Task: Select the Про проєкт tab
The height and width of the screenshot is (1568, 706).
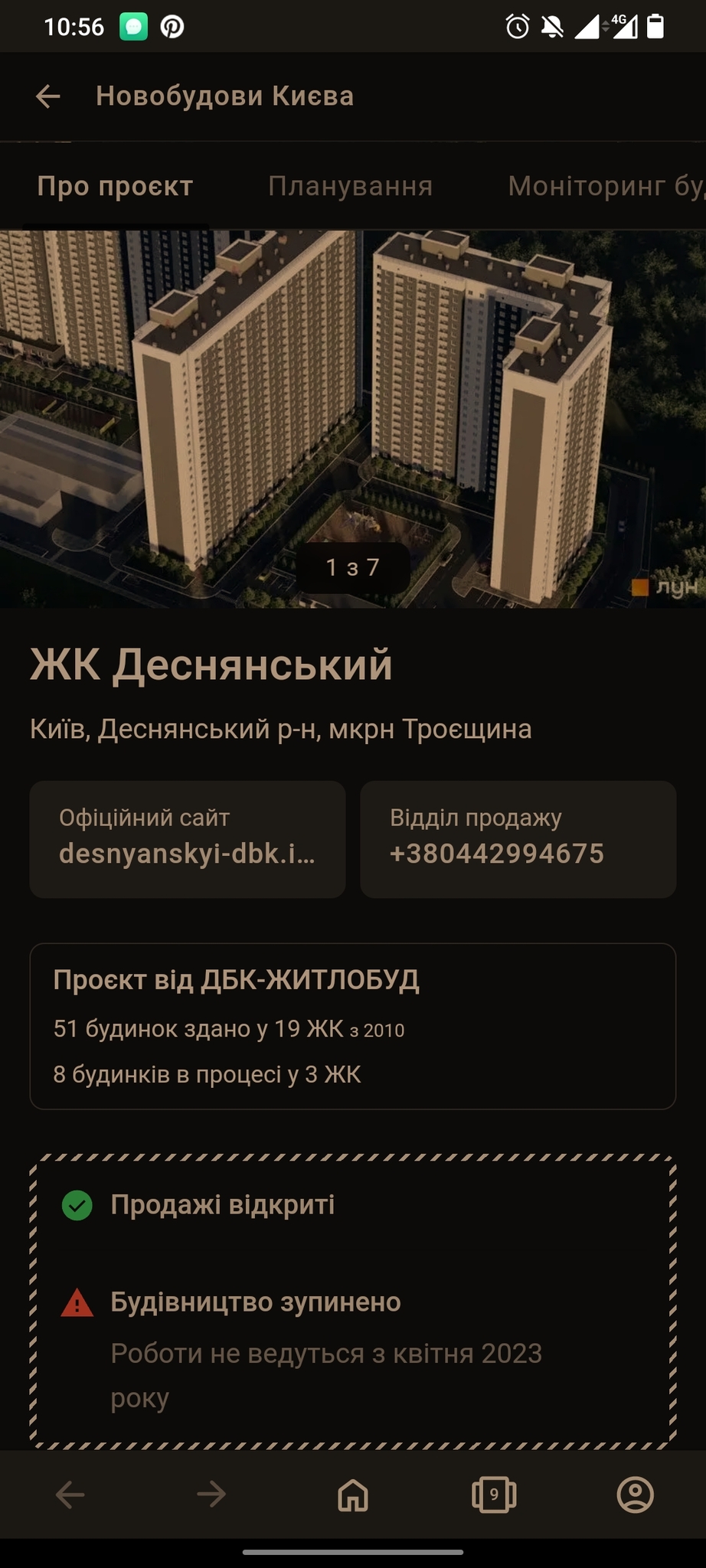Action: 115,186
